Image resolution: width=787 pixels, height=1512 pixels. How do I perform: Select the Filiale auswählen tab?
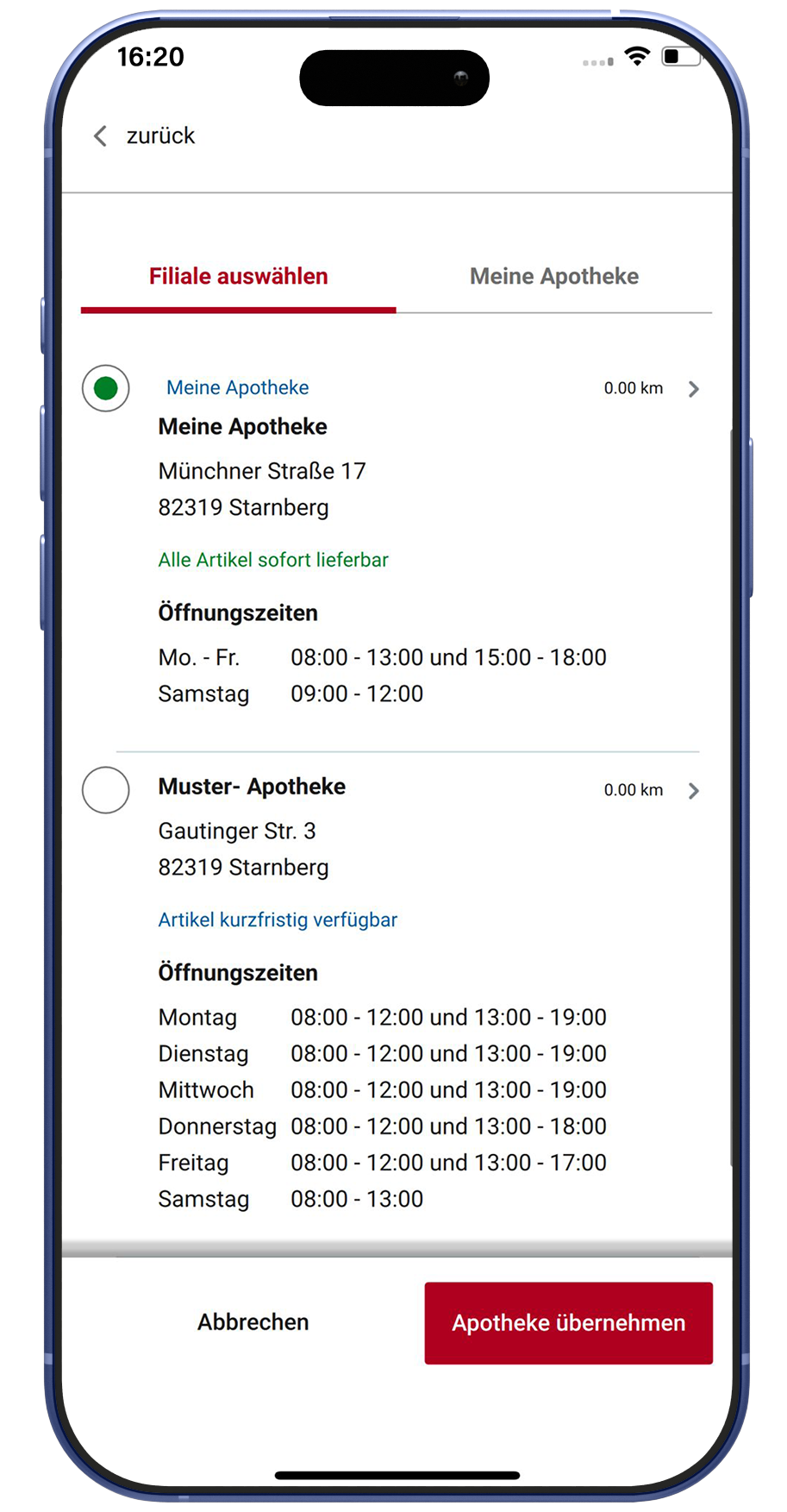point(239,277)
